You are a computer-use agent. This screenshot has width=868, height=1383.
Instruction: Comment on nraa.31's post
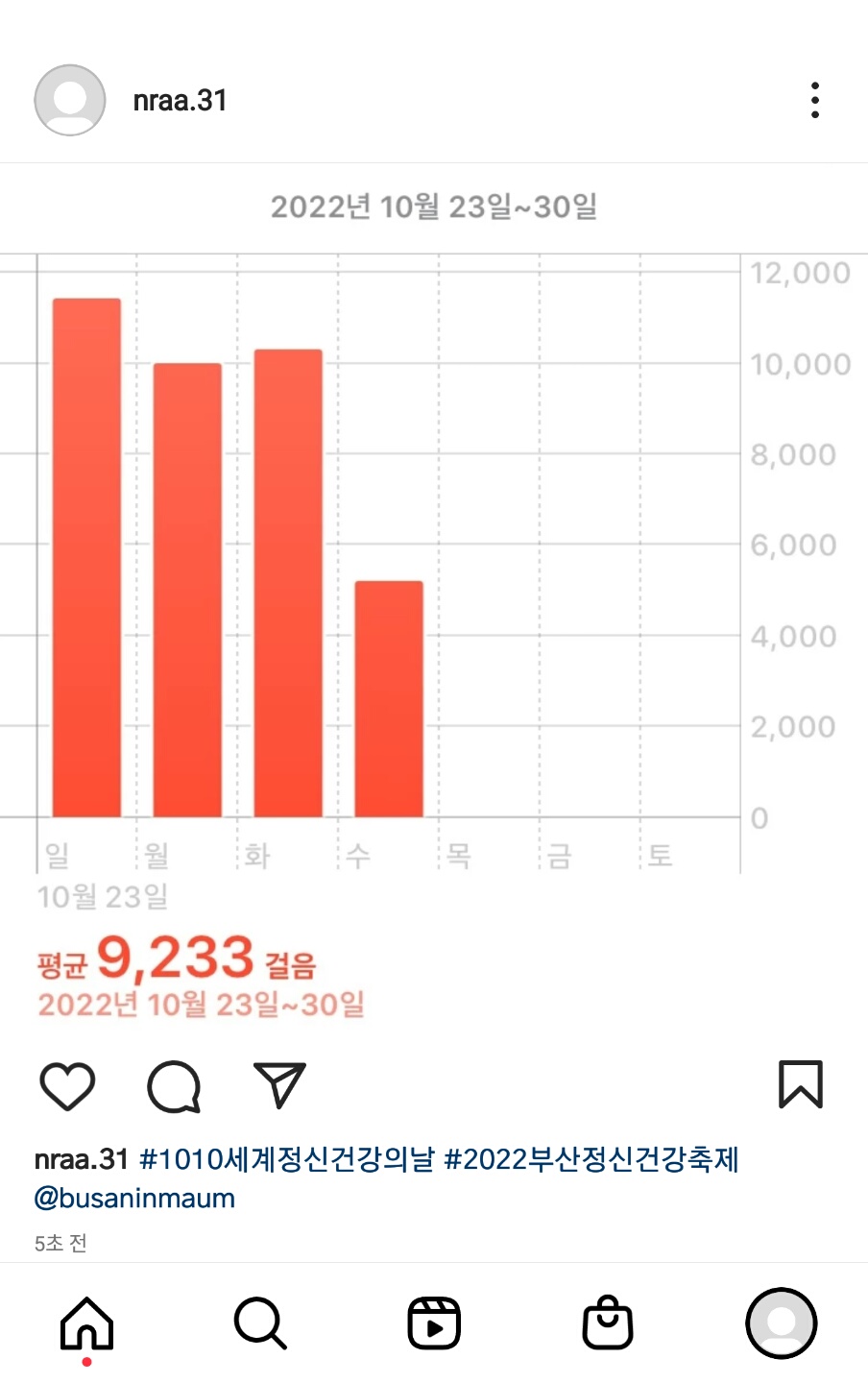tap(174, 1086)
